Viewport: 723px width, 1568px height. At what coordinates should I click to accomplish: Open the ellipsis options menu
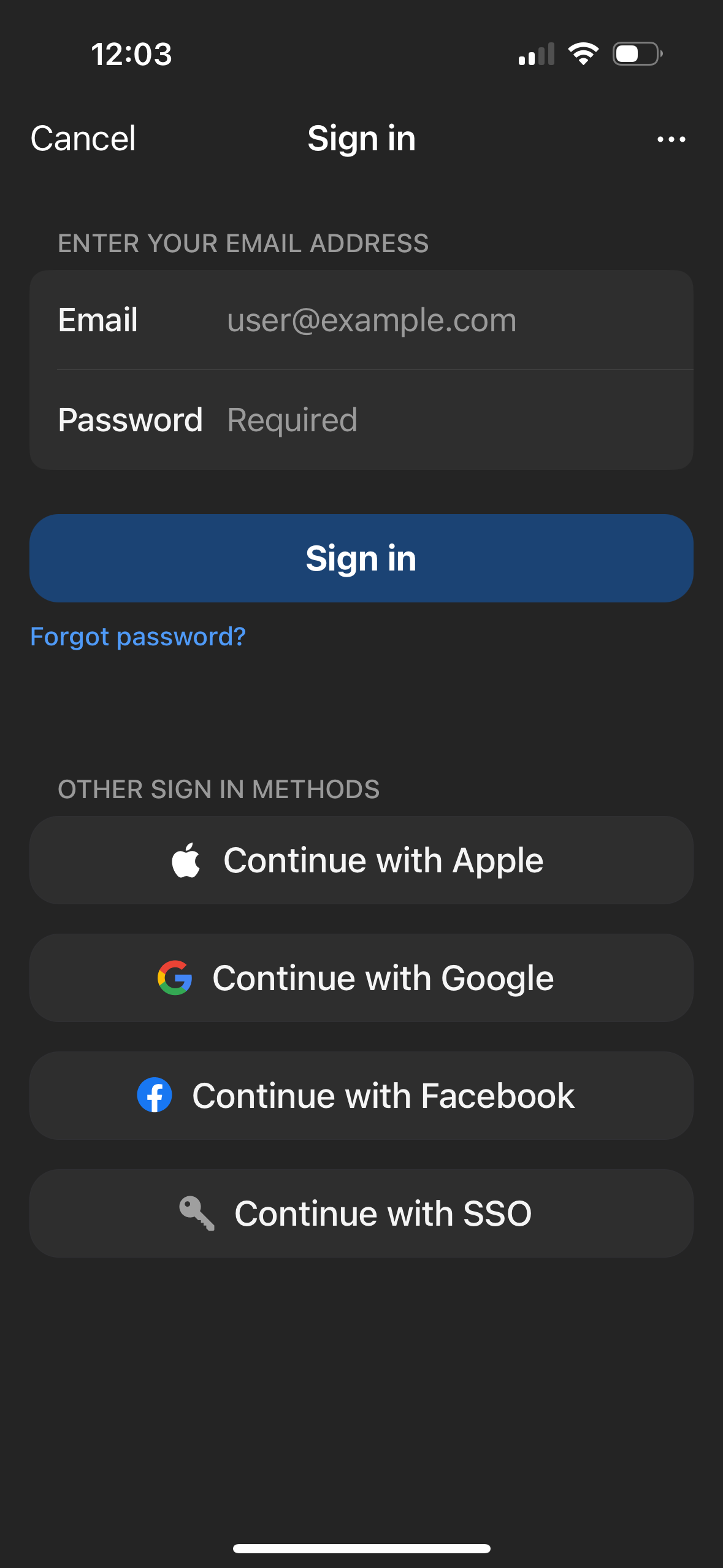point(670,139)
